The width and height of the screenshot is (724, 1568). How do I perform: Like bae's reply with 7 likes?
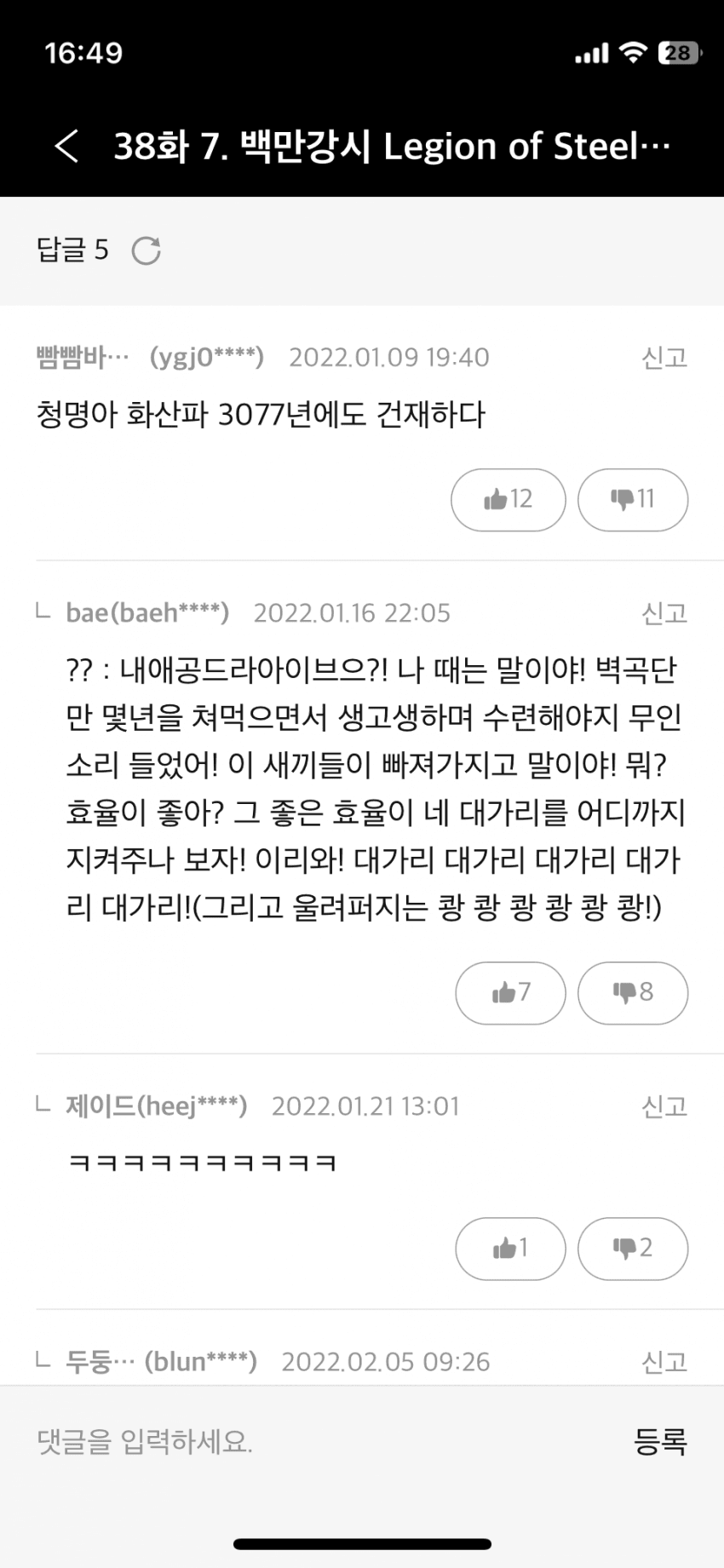pyautogui.click(x=510, y=992)
